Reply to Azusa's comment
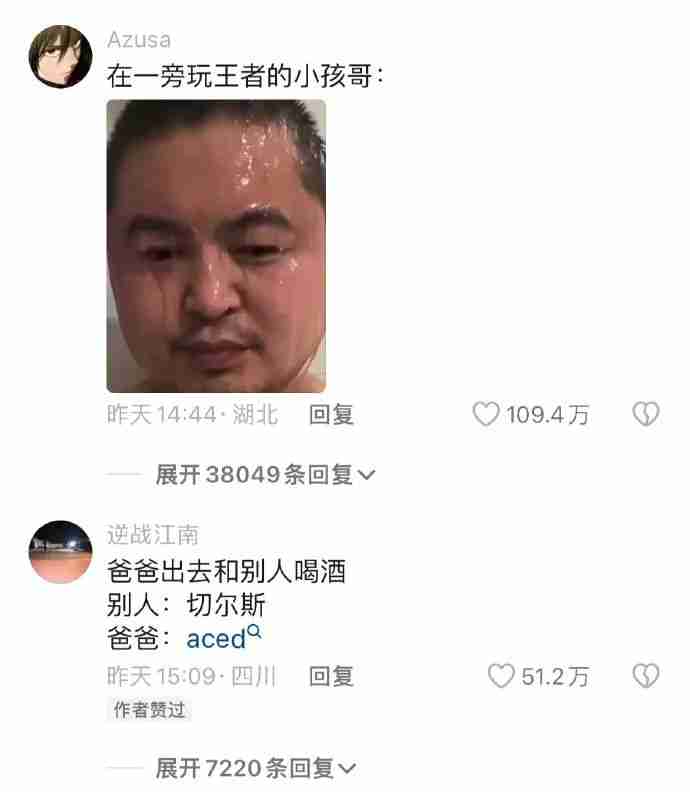 tap(331, 414)
